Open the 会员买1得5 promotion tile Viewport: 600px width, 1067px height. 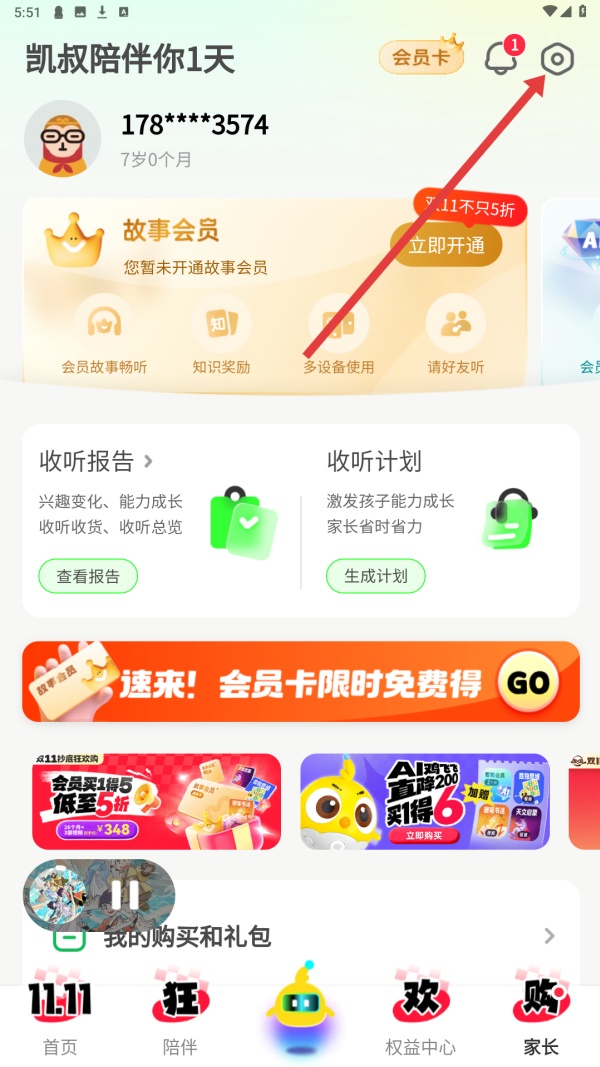pos(156,802)
